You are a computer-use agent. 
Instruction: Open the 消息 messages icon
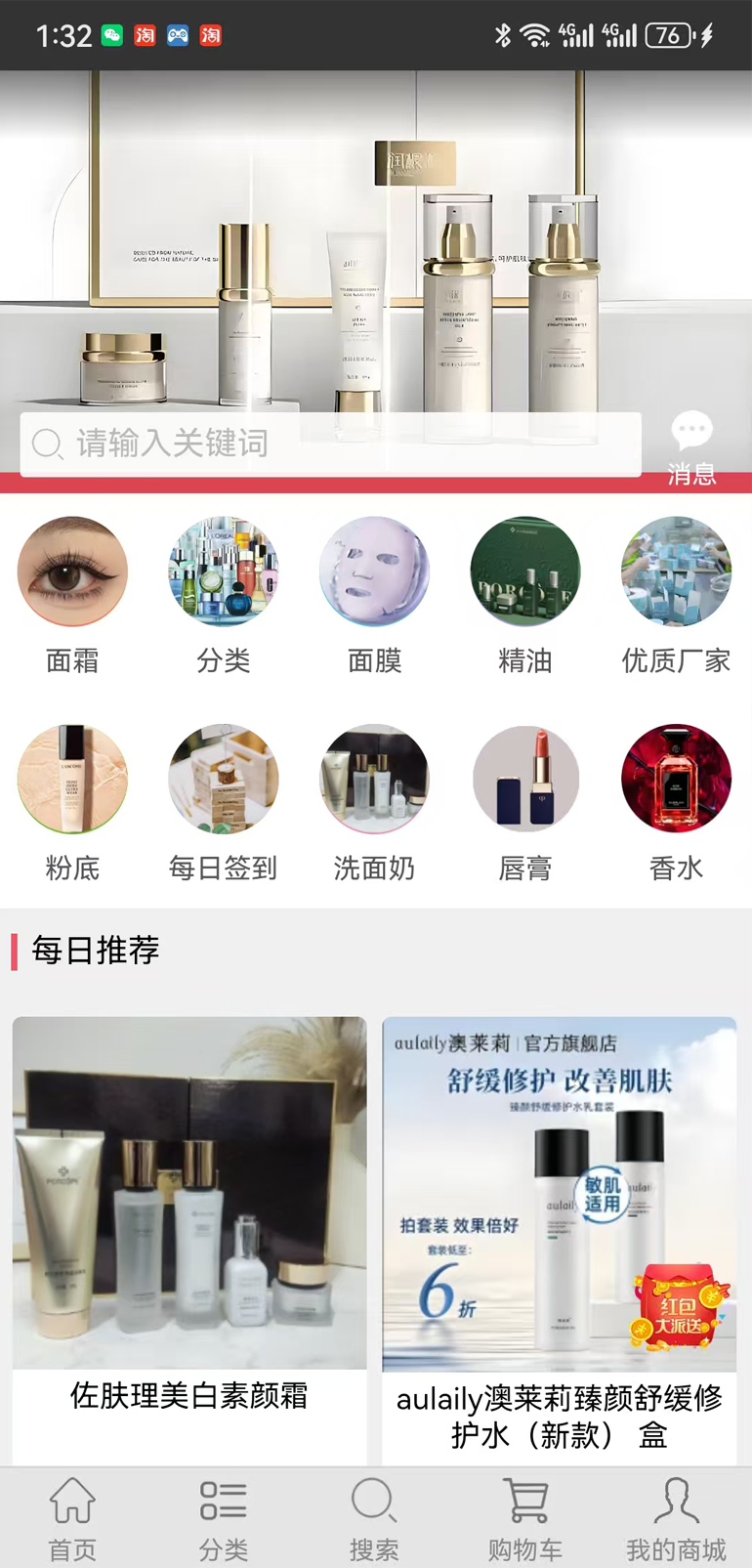pyautogui.click(x=691, y=447)
